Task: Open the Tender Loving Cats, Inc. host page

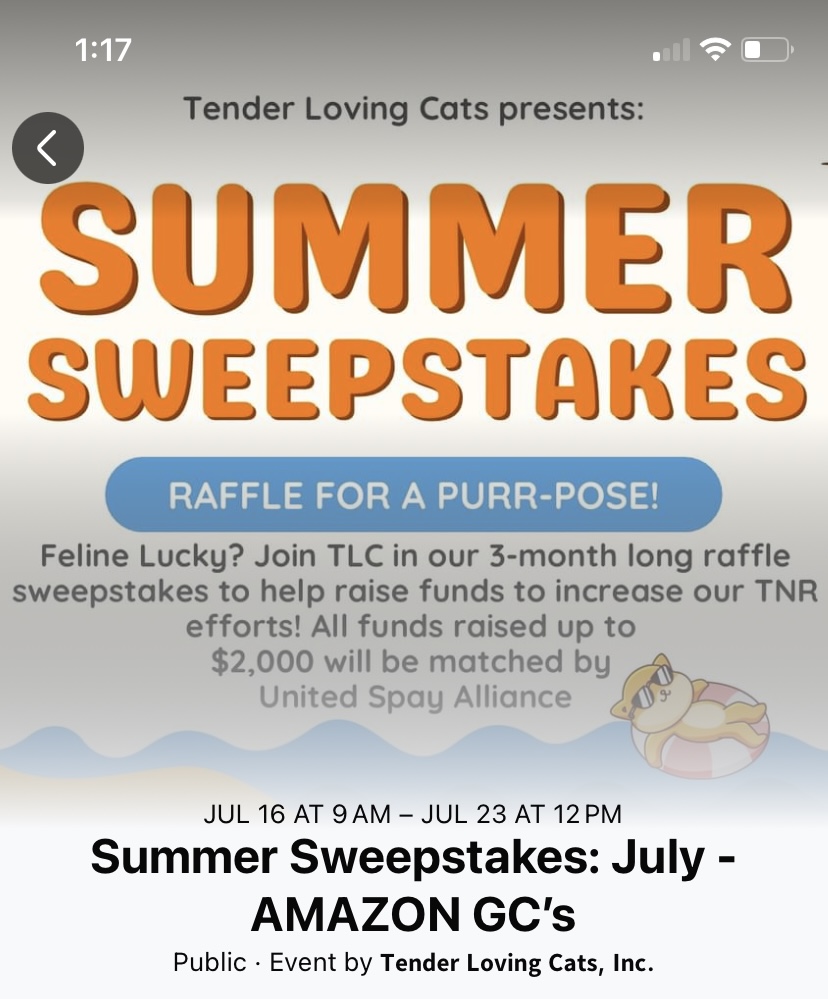Action: [516, 963]
